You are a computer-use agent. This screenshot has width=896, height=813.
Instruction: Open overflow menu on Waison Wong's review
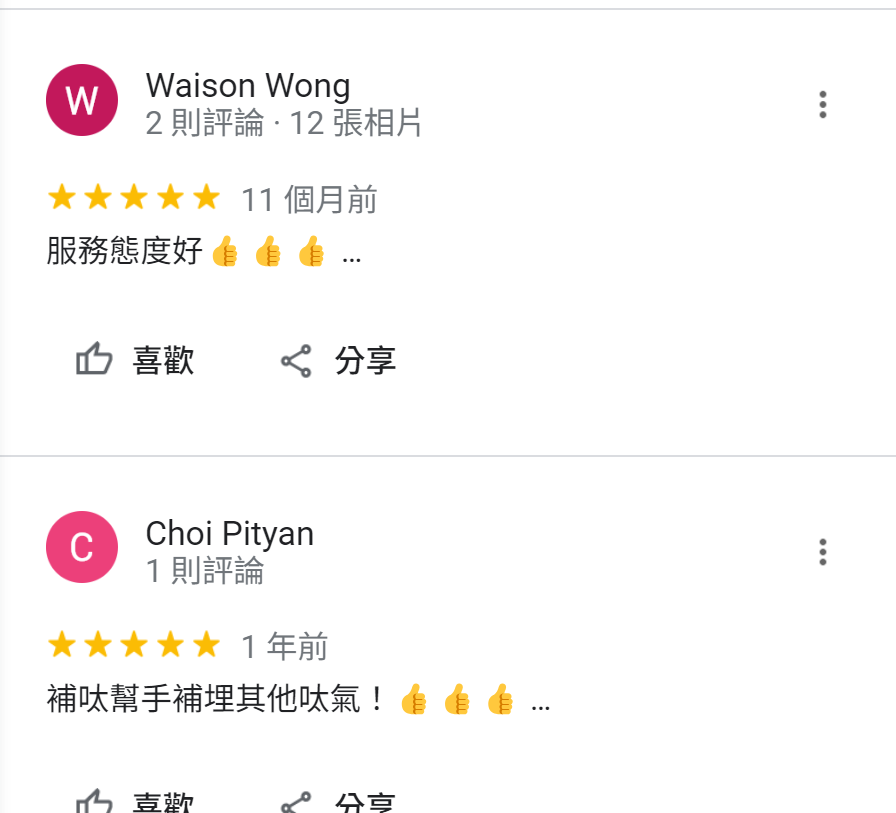pyautogui.click(x=822, y=105)
